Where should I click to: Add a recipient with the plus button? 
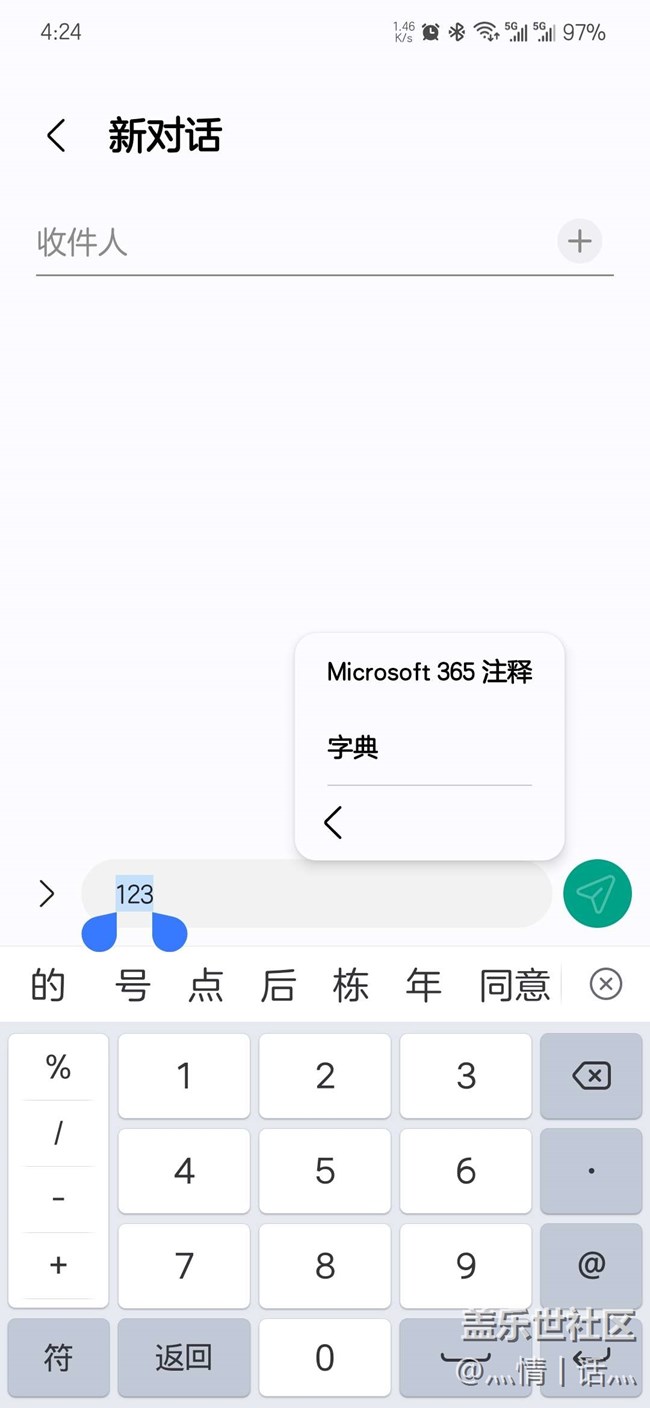580,241
